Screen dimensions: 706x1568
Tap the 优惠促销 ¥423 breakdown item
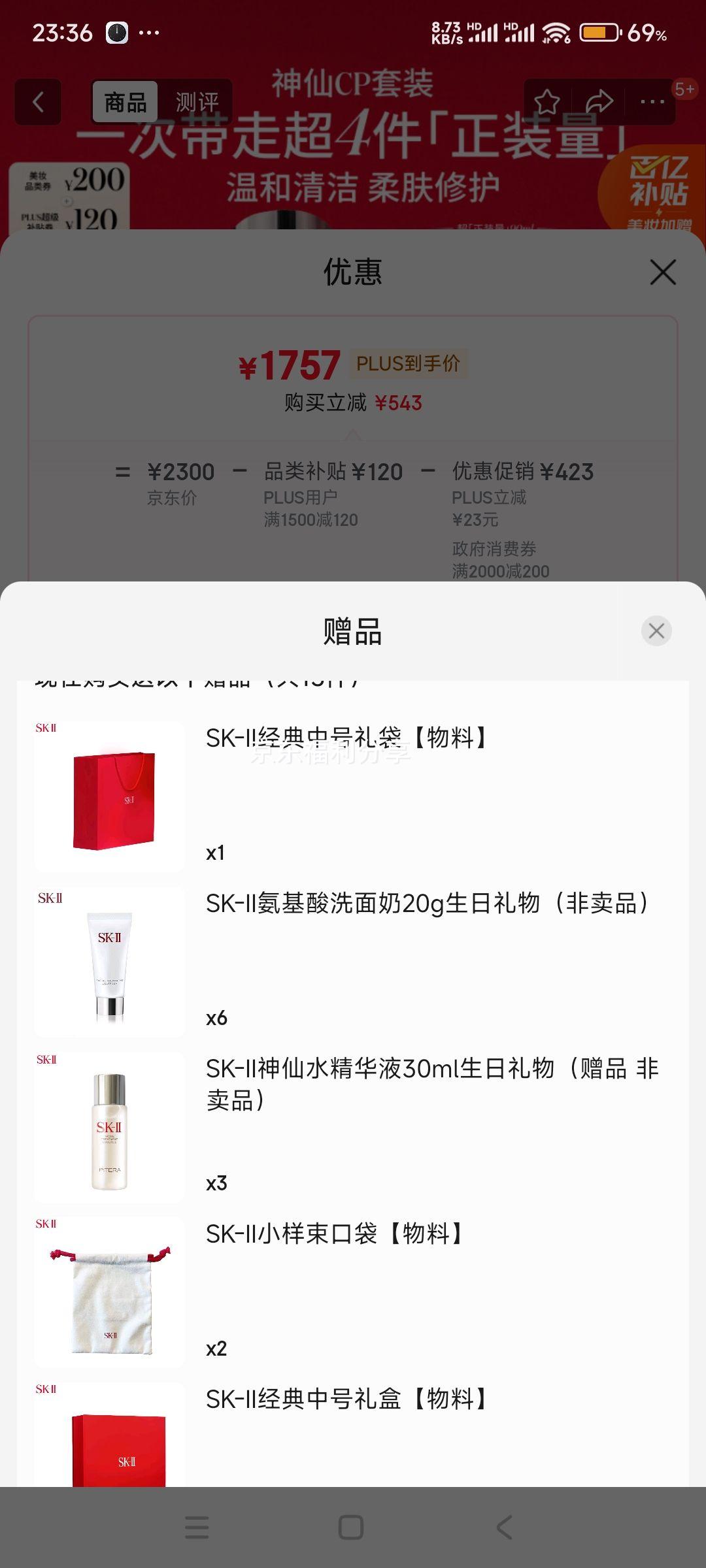(x=523, y=472)
